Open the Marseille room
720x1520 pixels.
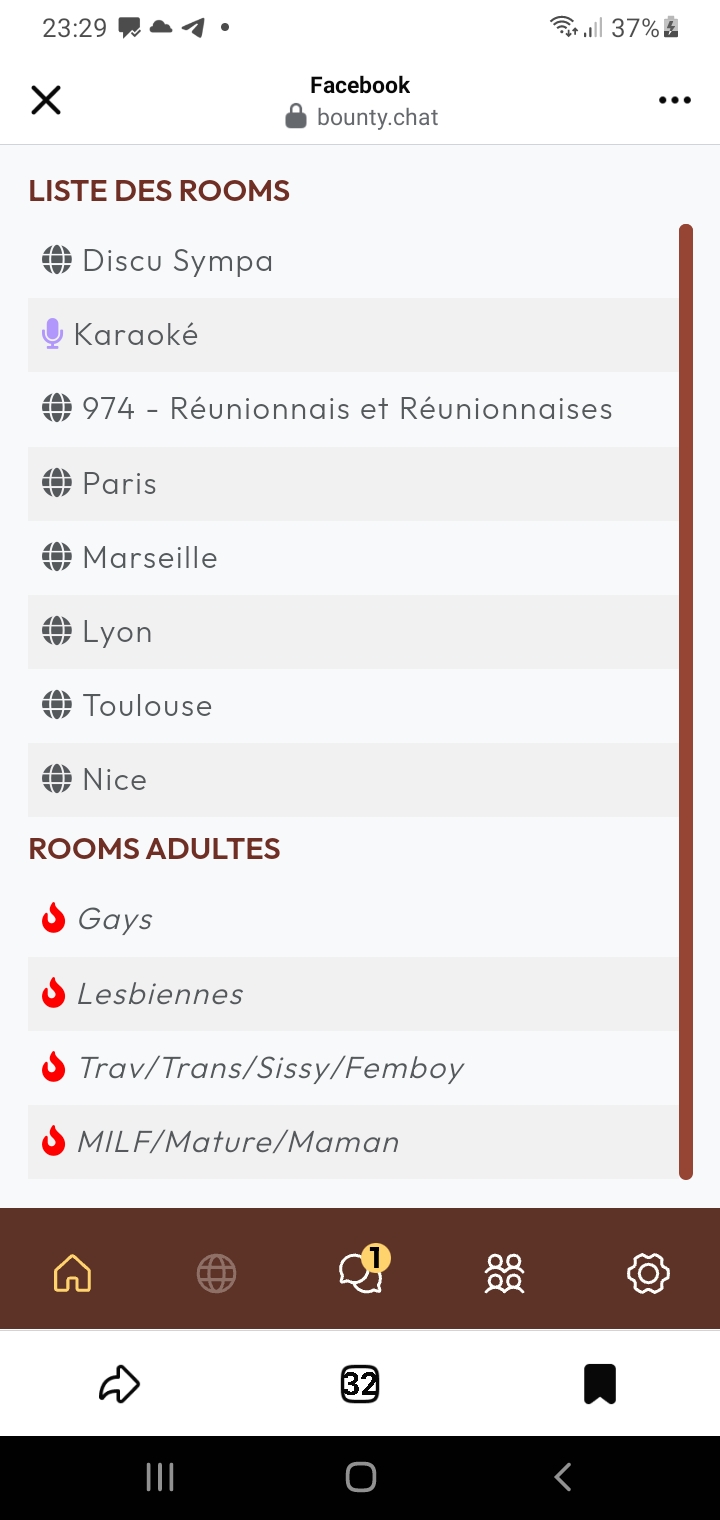pyautogui.click(x=353, y=558)
